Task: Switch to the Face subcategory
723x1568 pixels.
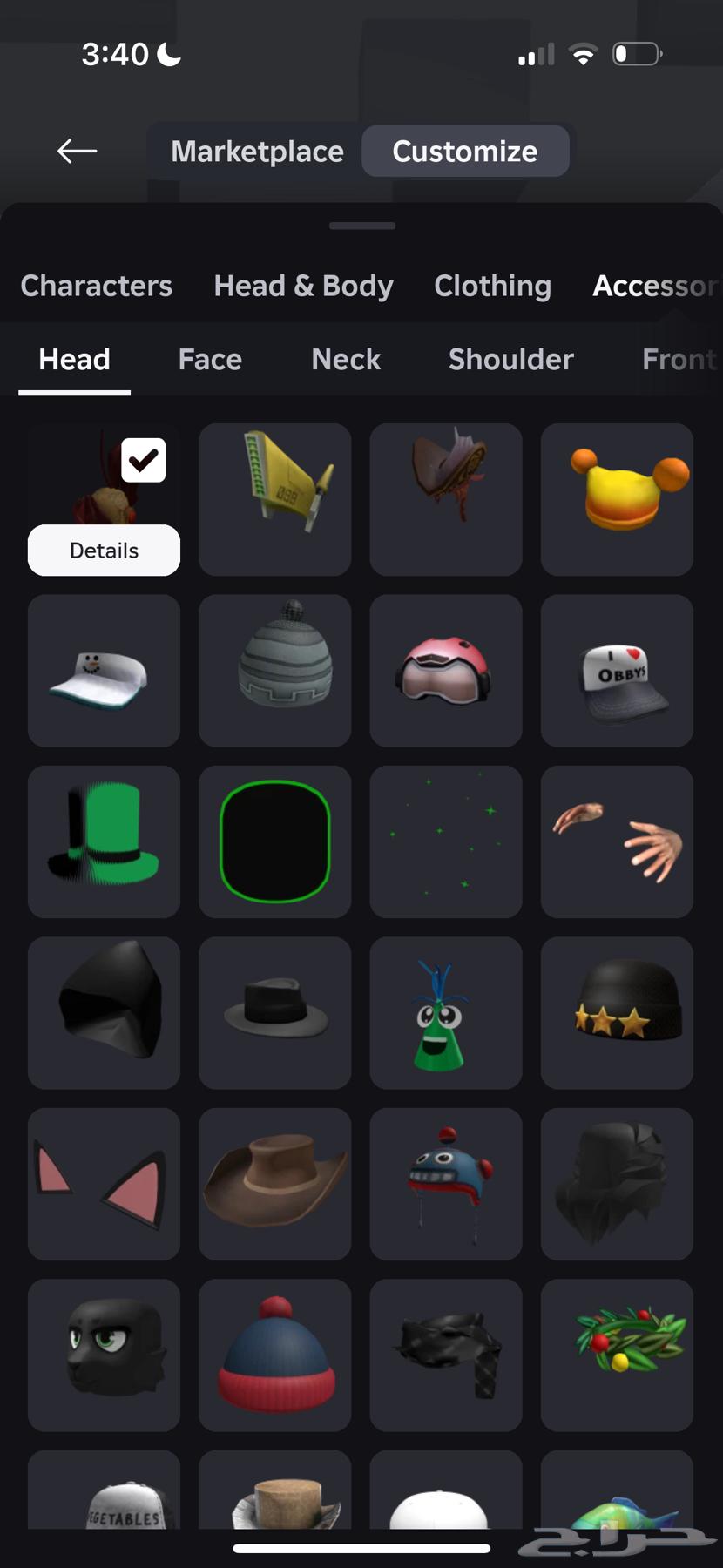Action: click(x=210, y=359)
